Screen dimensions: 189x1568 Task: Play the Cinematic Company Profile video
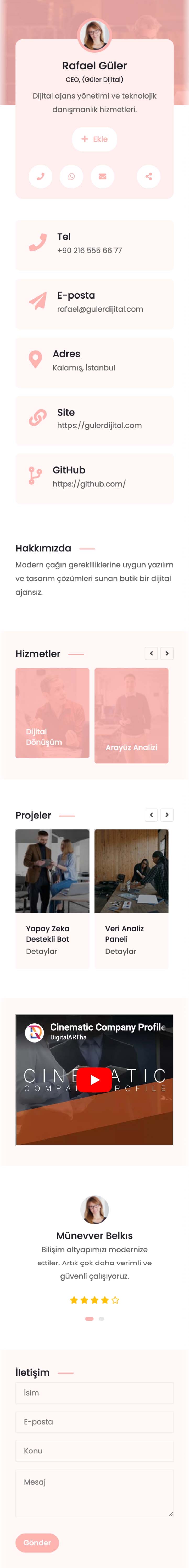[94, 1080]
